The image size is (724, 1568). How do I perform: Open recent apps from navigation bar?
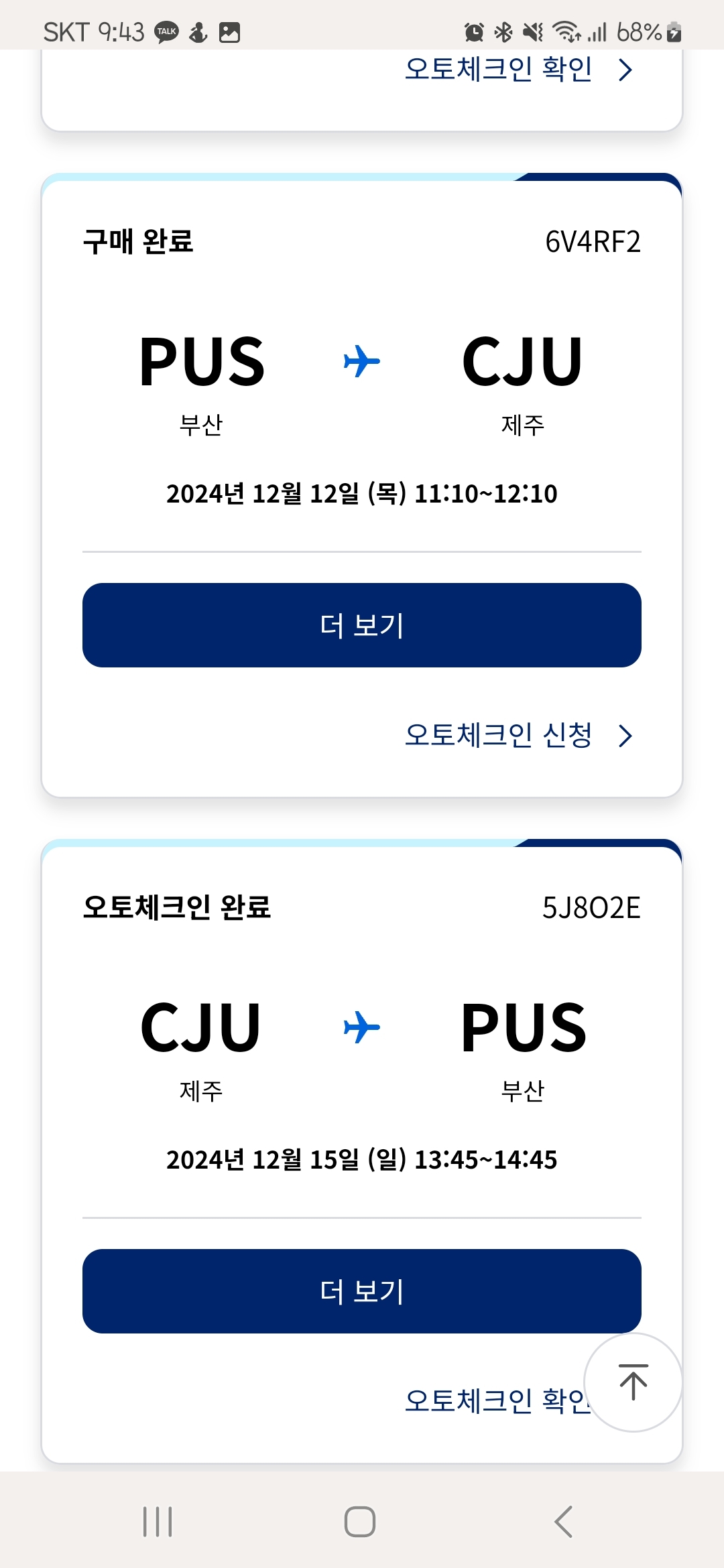[158, 1521]
